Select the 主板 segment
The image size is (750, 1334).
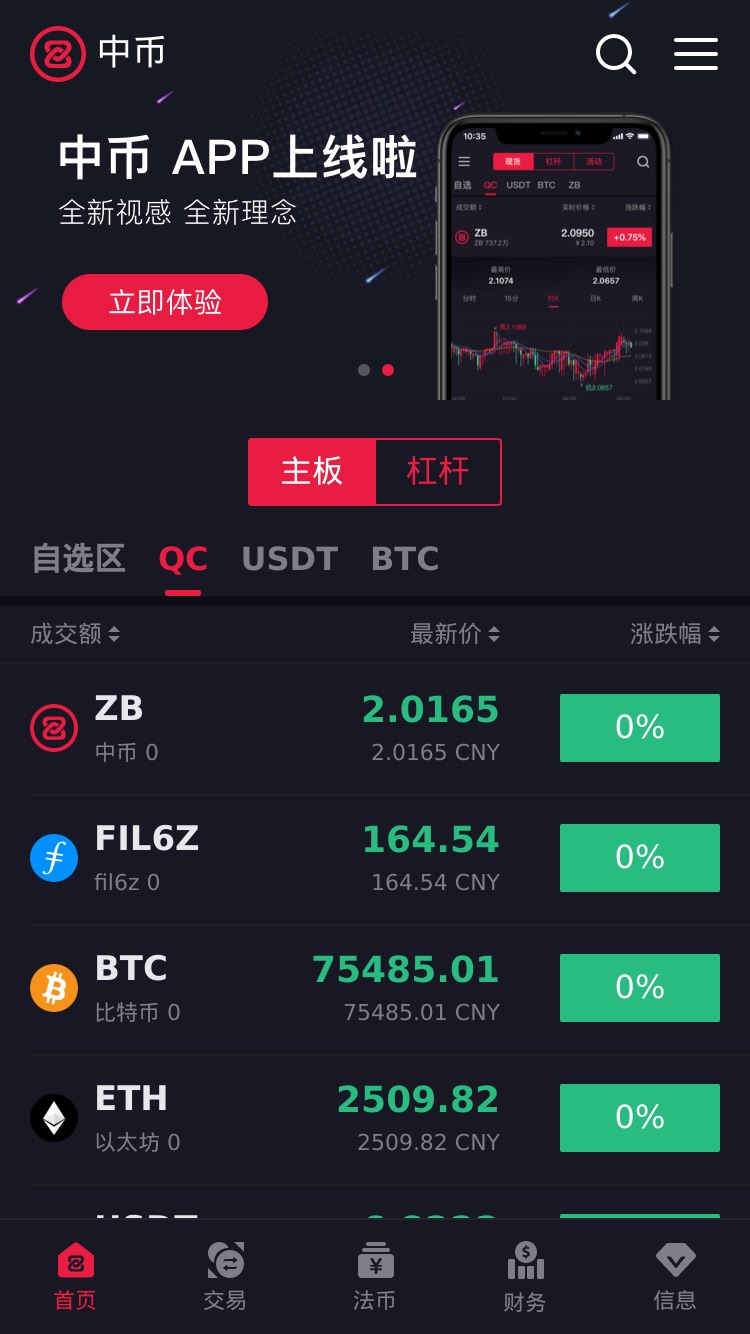312,472
